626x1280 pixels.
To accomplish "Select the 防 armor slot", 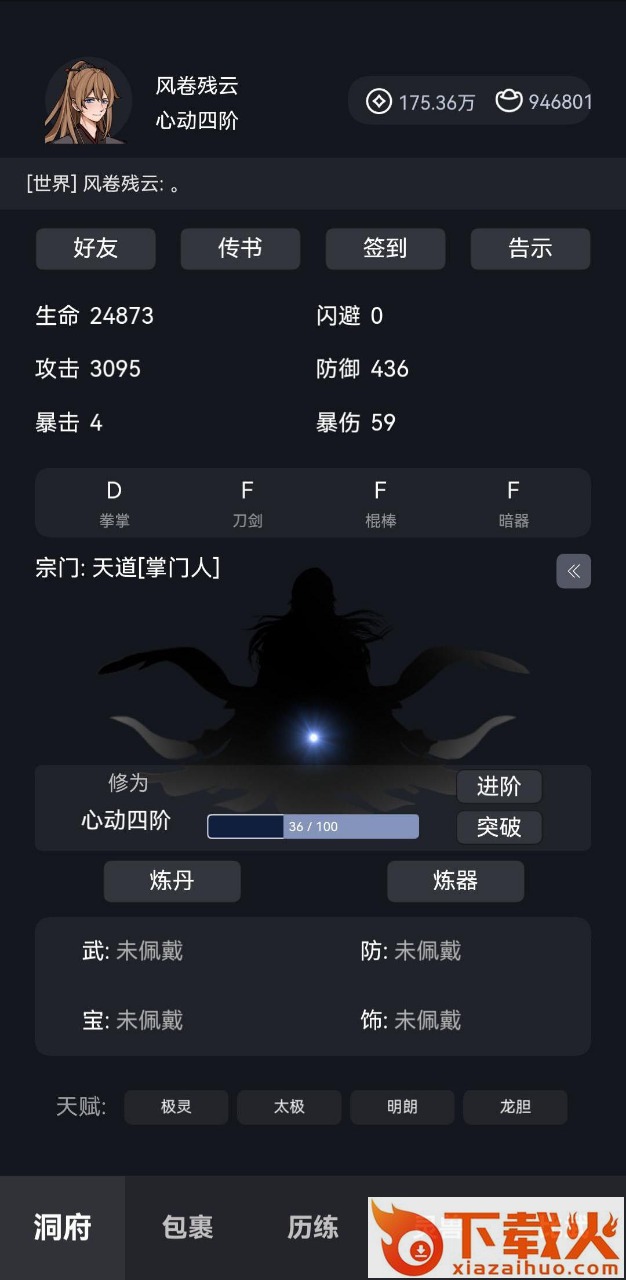I will click(411, 951).
